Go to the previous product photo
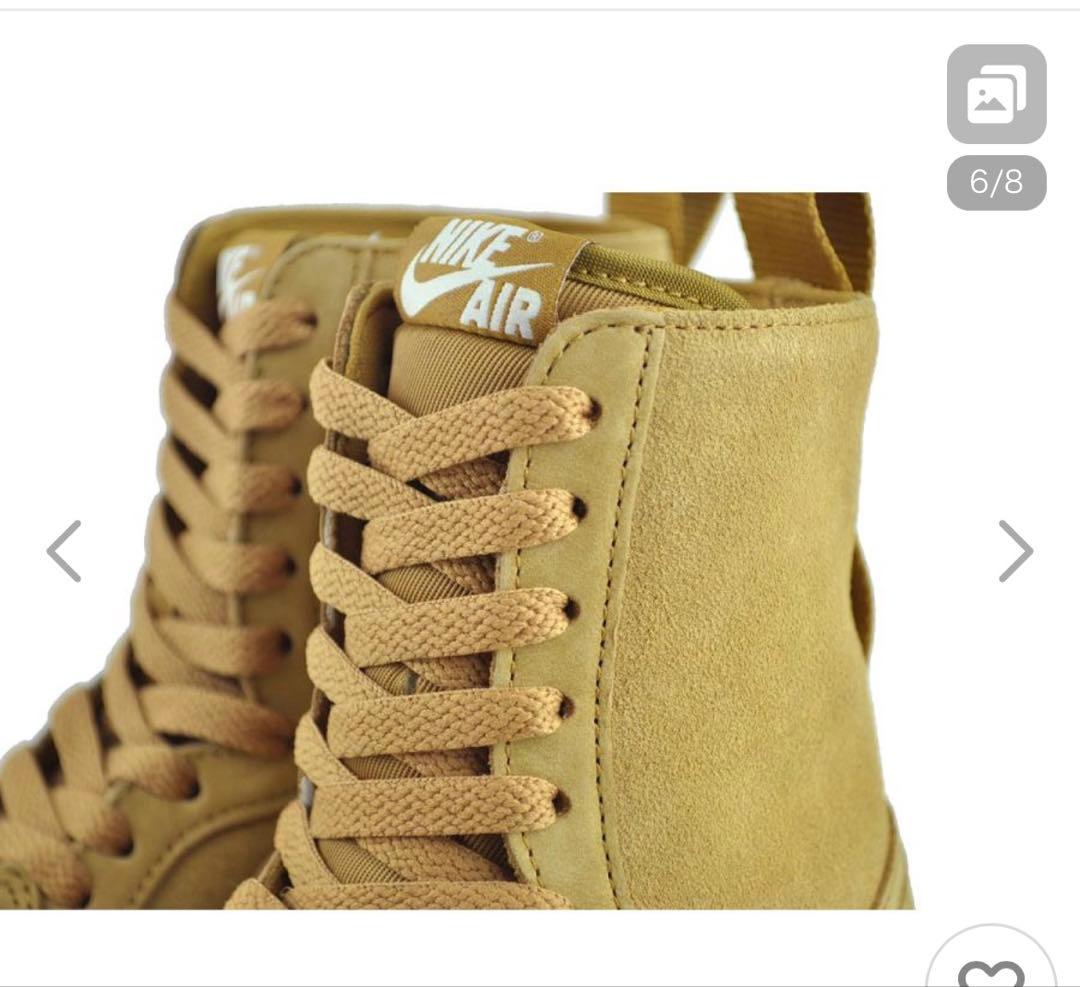 [64, 551]
